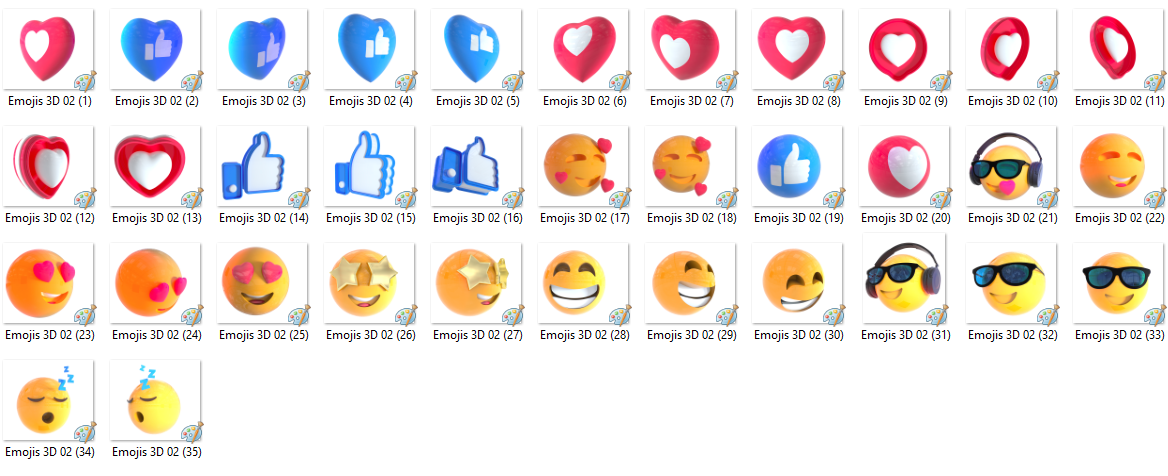Image resolution: width=1168 pixels, height=476 pixels.
Task: Select thumbs up file Emojis 3D 02 (14)
Action: pyautogui.click(x=262, y=166)
